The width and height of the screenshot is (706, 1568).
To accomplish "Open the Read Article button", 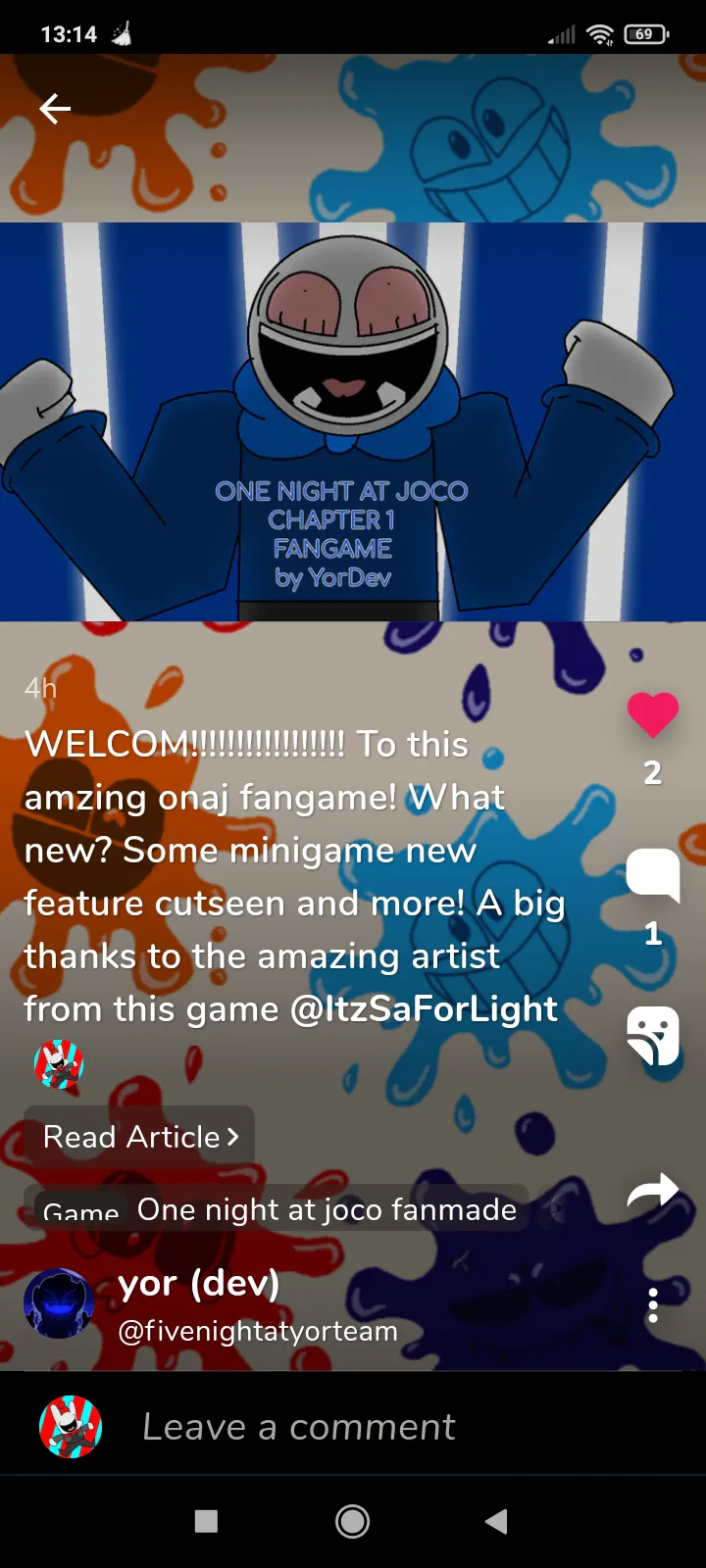I will [139, 1137].
